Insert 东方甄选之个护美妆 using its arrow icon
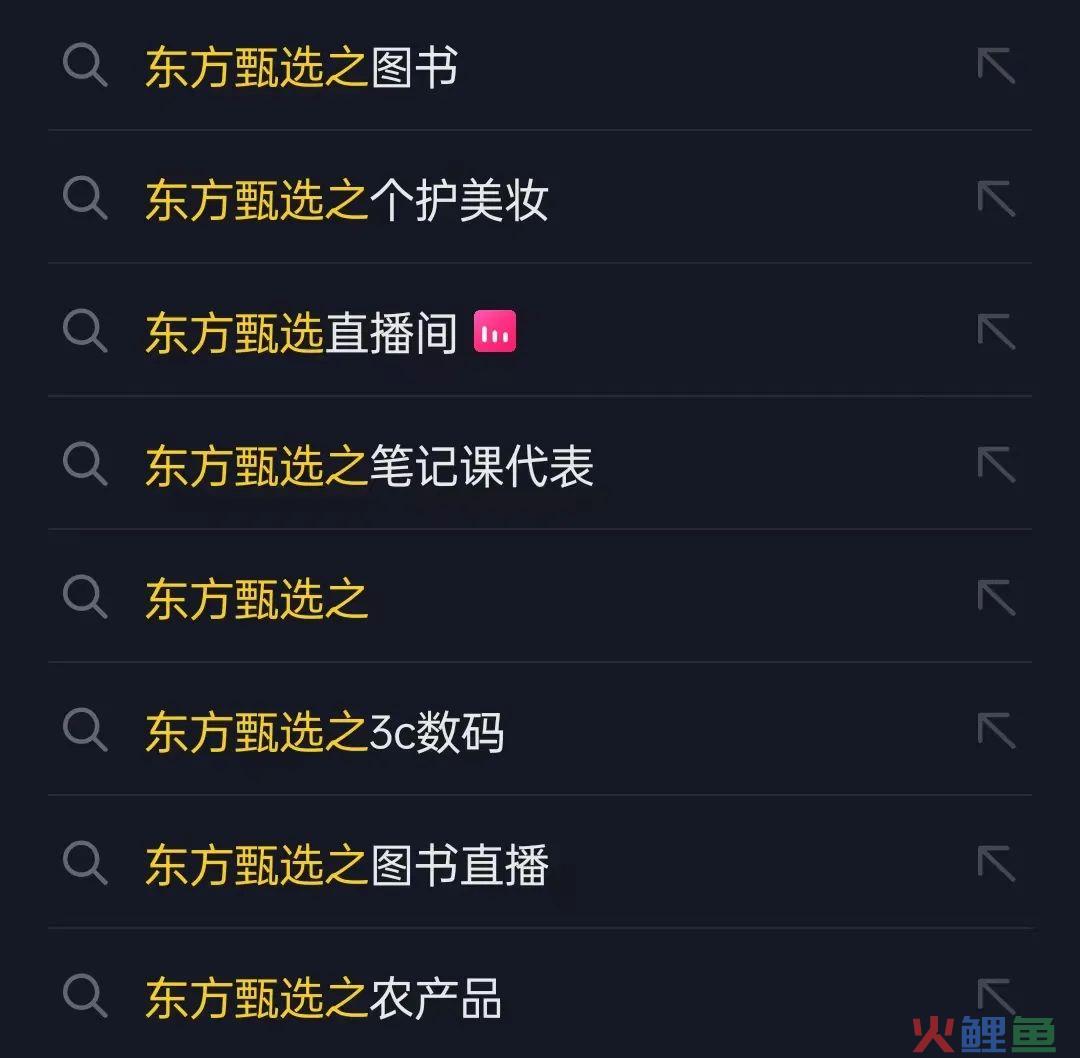 996,199
